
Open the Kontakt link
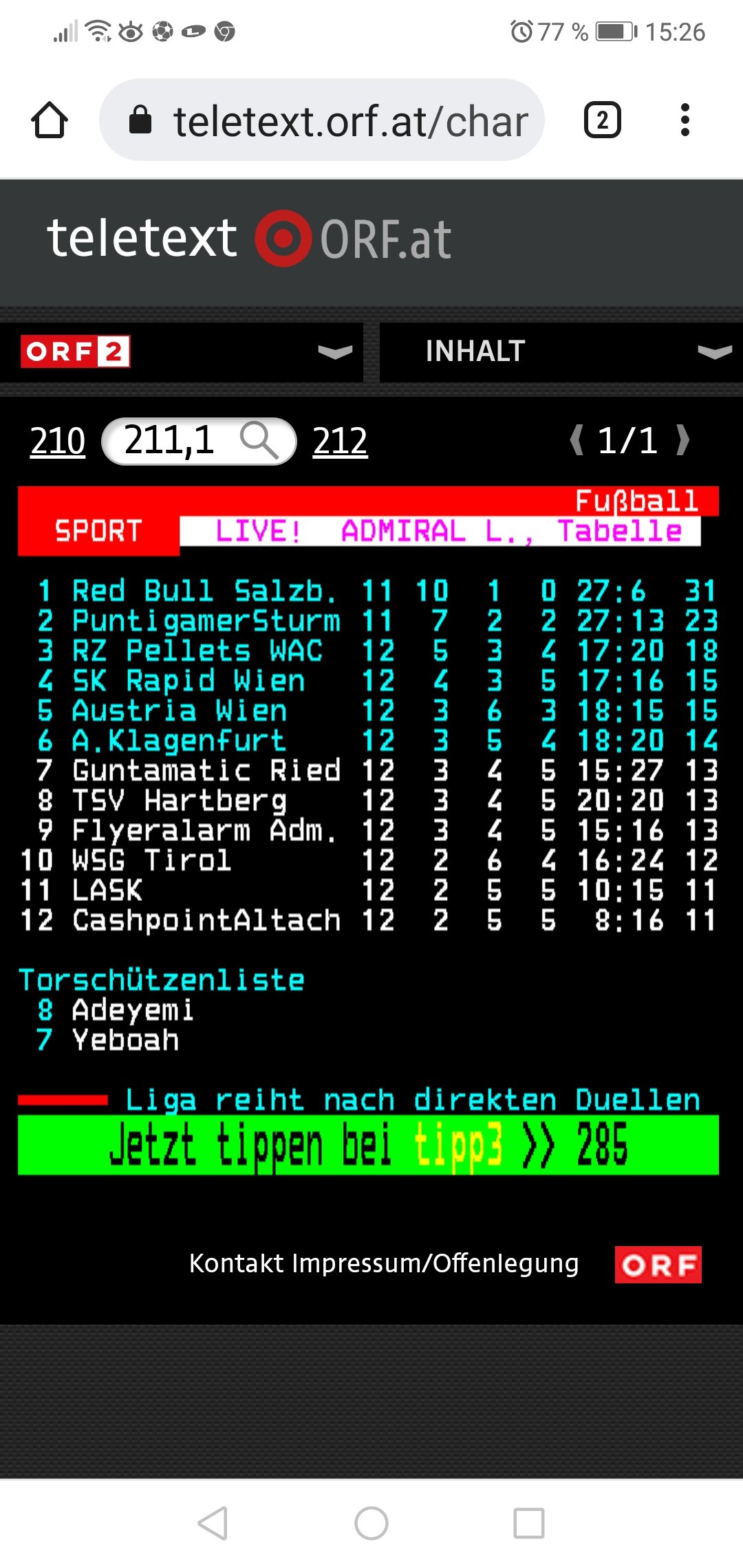coord(237,1263)
